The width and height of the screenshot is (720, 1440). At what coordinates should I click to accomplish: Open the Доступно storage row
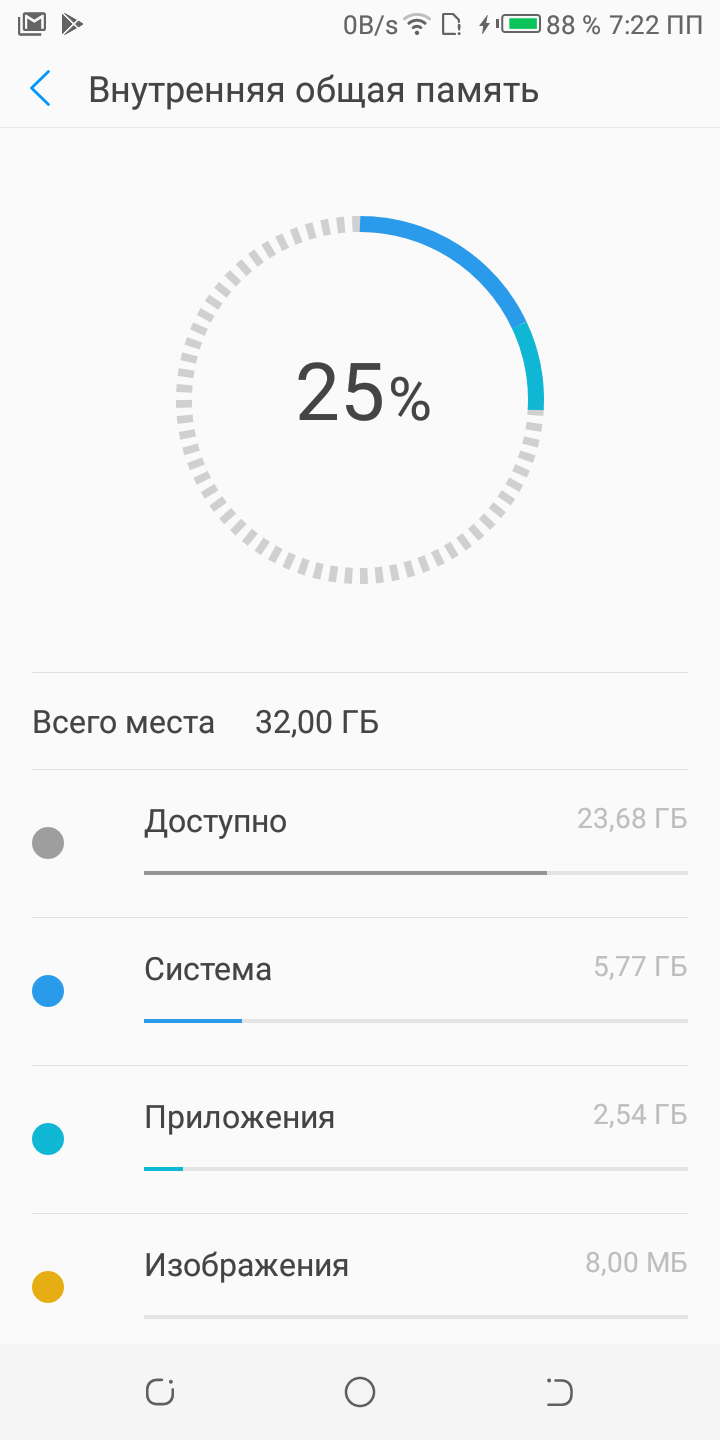[360, 844]
